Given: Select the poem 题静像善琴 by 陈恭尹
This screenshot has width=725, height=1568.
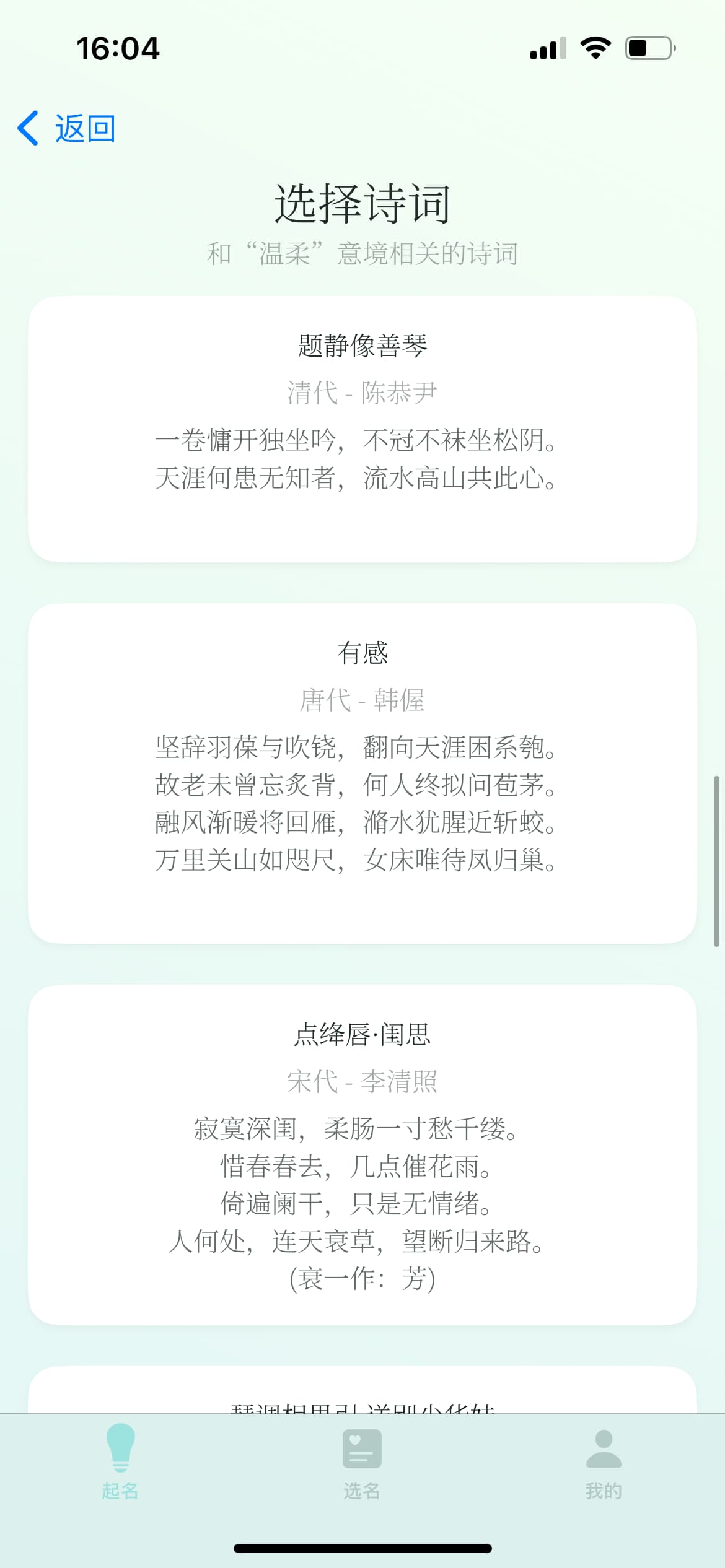Looking at the screenshot, I should (x=362, y=429).
